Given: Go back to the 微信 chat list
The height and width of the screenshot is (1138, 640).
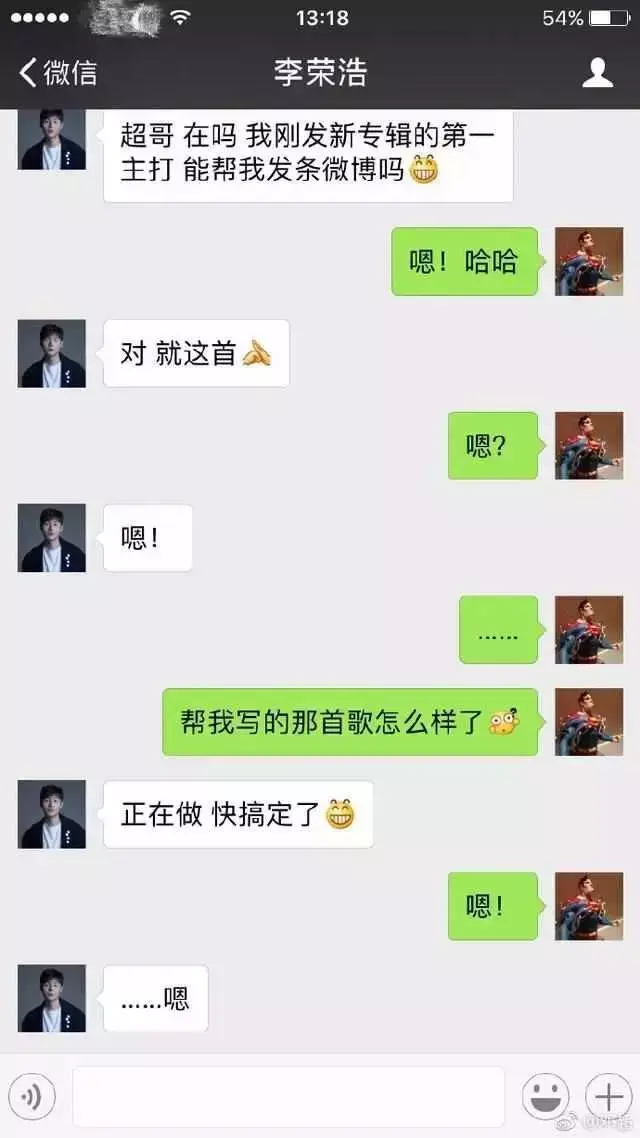Looking at the screenshot, I should coord(57,72).
